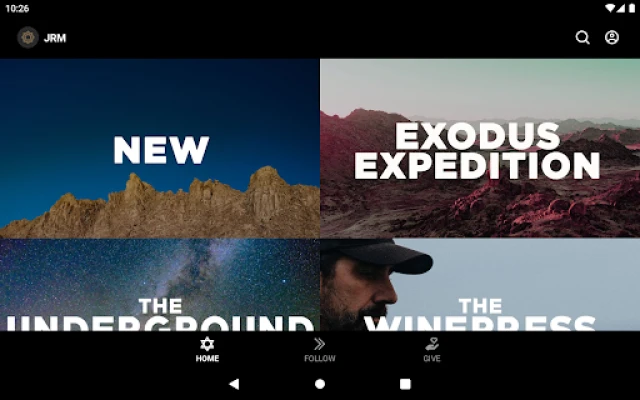Open The Winepress tile
Image resolution: width=640 pixels, height=400 pixels.
480,285
